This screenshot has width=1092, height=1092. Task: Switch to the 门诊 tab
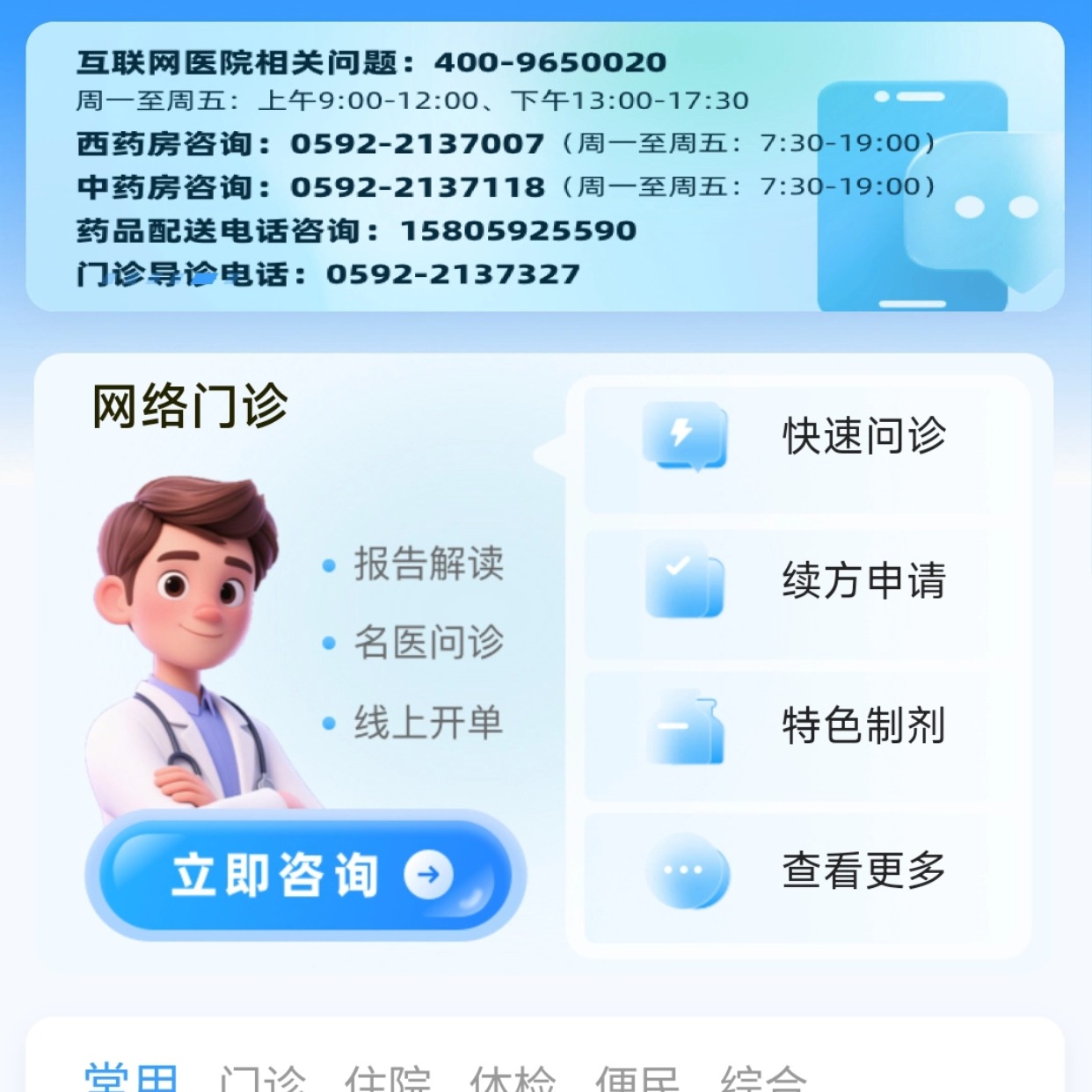tap(262, 1080)
